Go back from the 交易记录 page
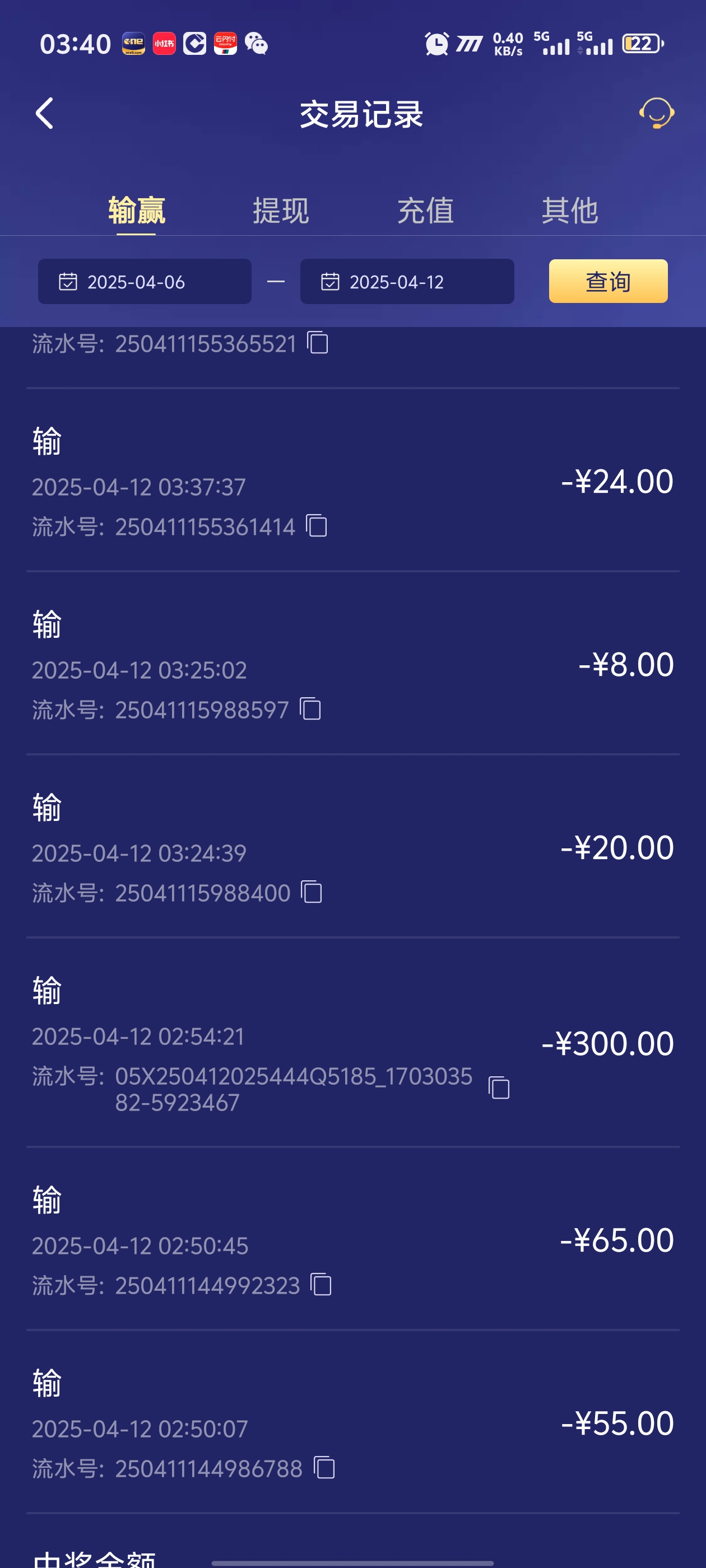Image resolution: width=706 pixels, height=1568 pixels. point(45,113)
